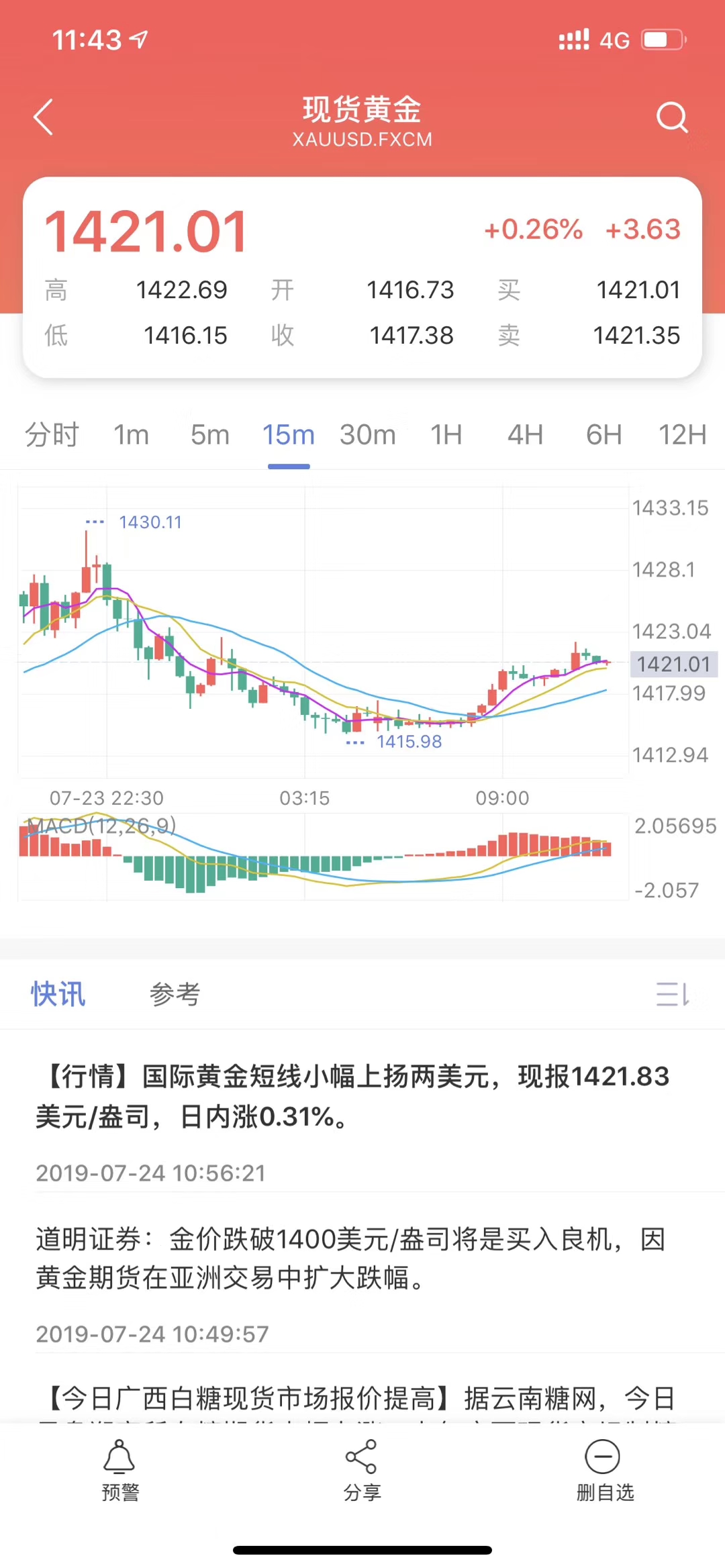Open the 参考 tab
The width and height of the screenshot is (725, 1568).
(175, 994)
